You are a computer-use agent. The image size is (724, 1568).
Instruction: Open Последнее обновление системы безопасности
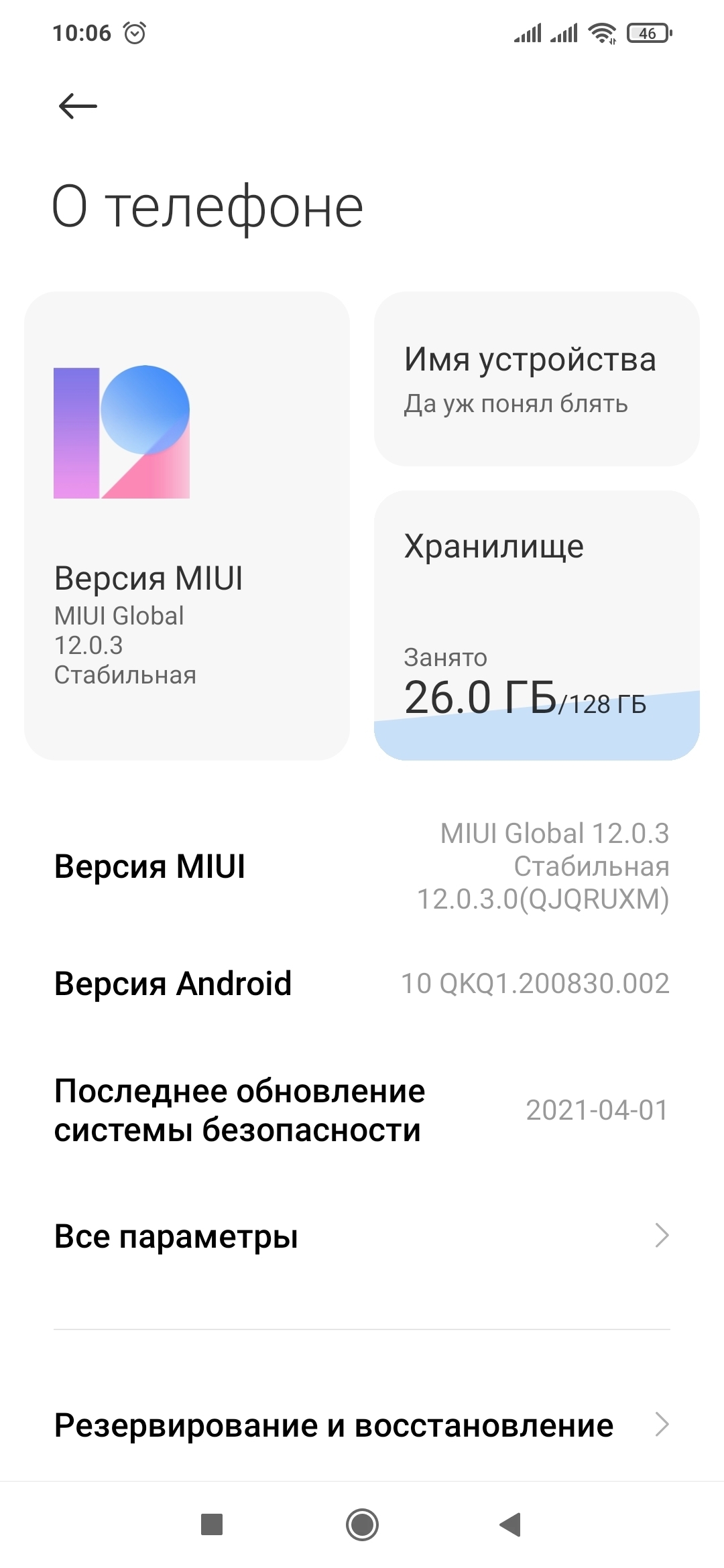click(362, 1110)
